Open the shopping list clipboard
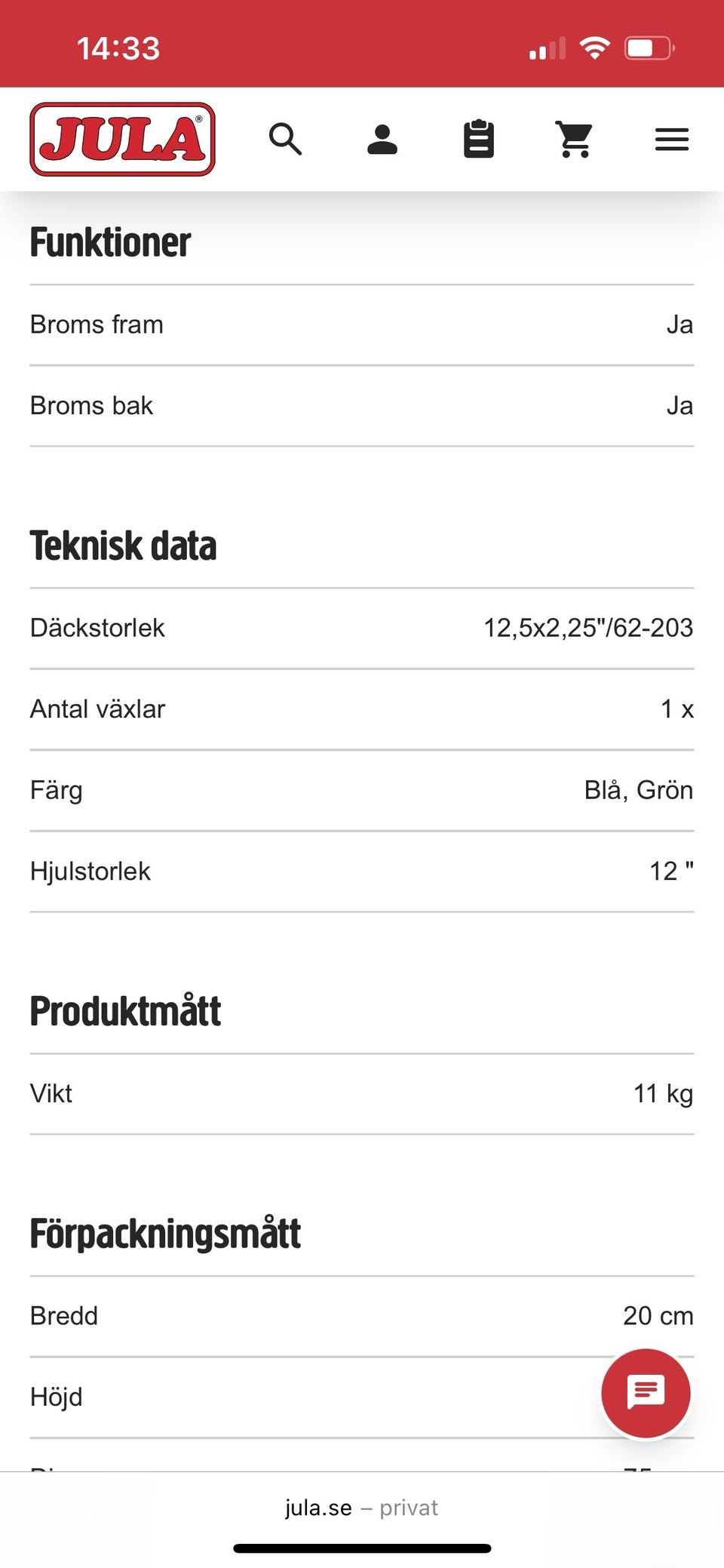Screen dimensions: 724x1568 pyautogui.click(x=478, y=140)
